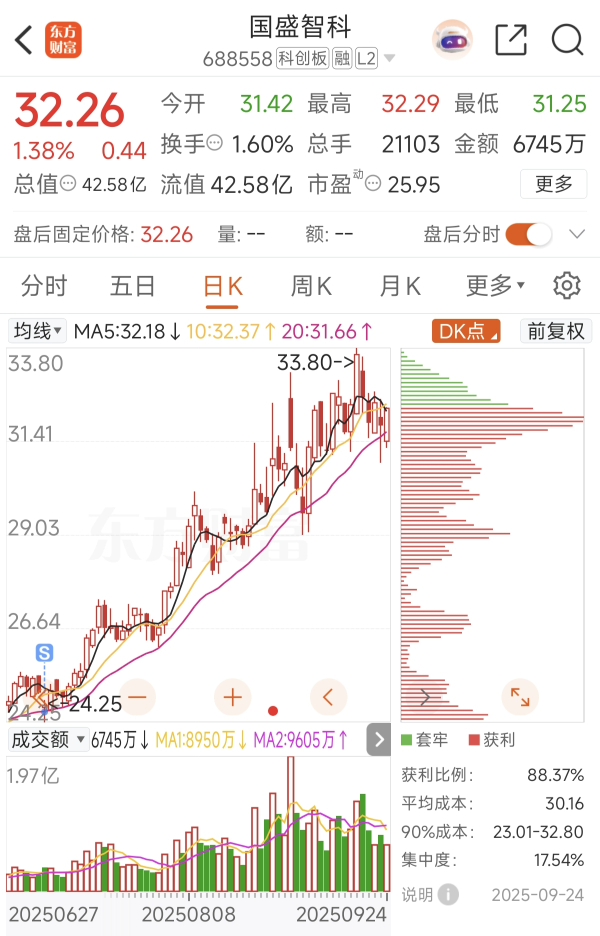Switch to the 五日 tab

132,286
